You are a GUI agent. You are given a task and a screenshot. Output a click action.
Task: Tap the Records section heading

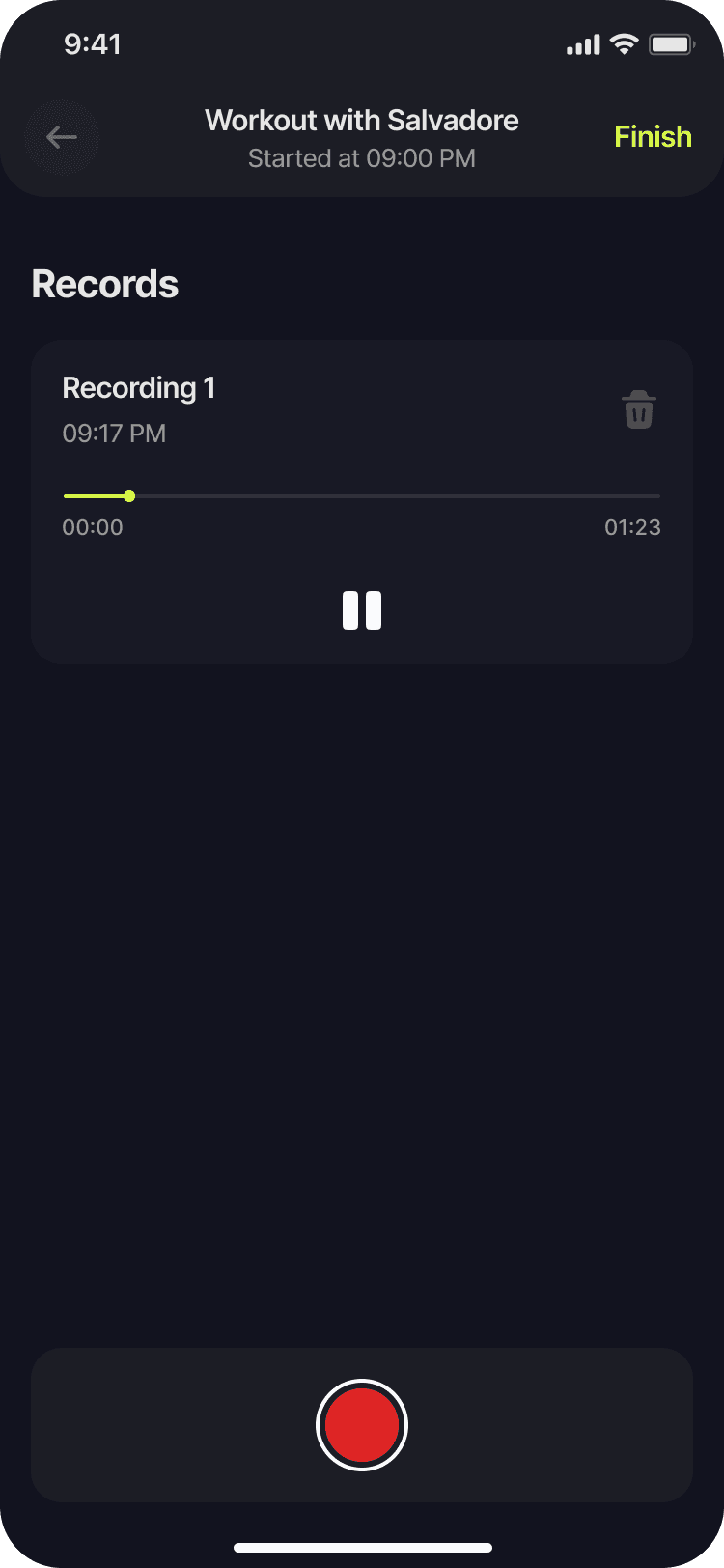click(x=104, y=283)
